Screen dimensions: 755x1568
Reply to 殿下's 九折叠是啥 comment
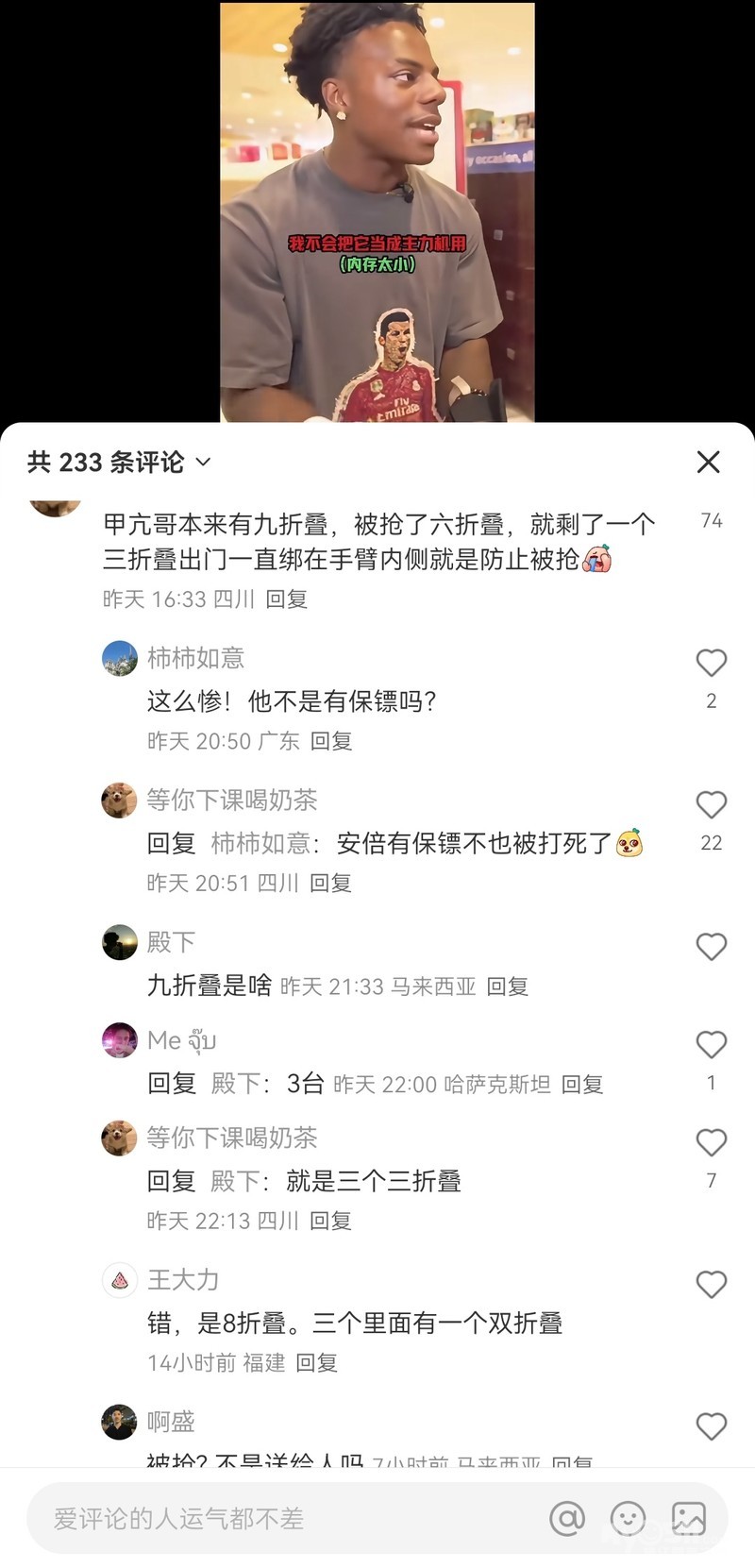tap(507, 986)
